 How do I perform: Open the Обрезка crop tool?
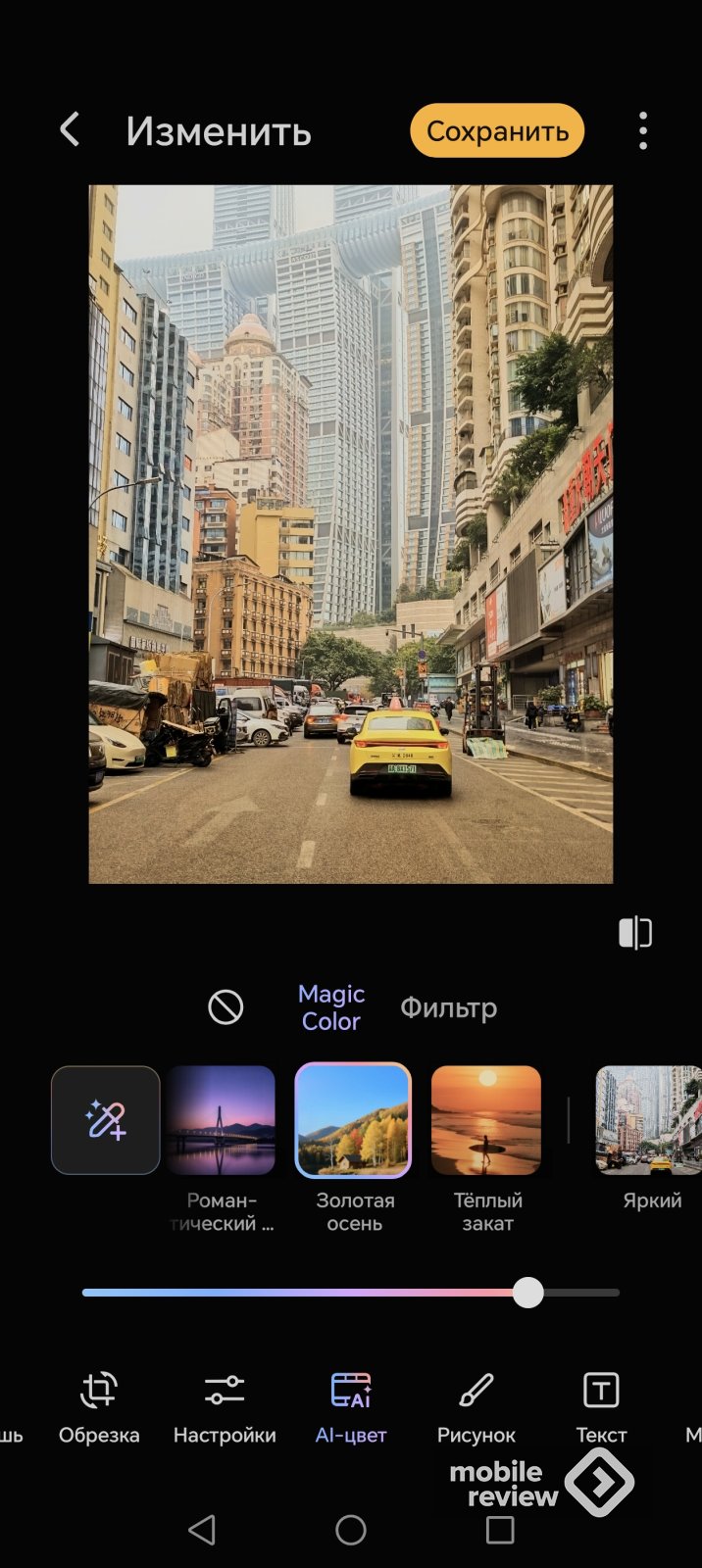99,1407
